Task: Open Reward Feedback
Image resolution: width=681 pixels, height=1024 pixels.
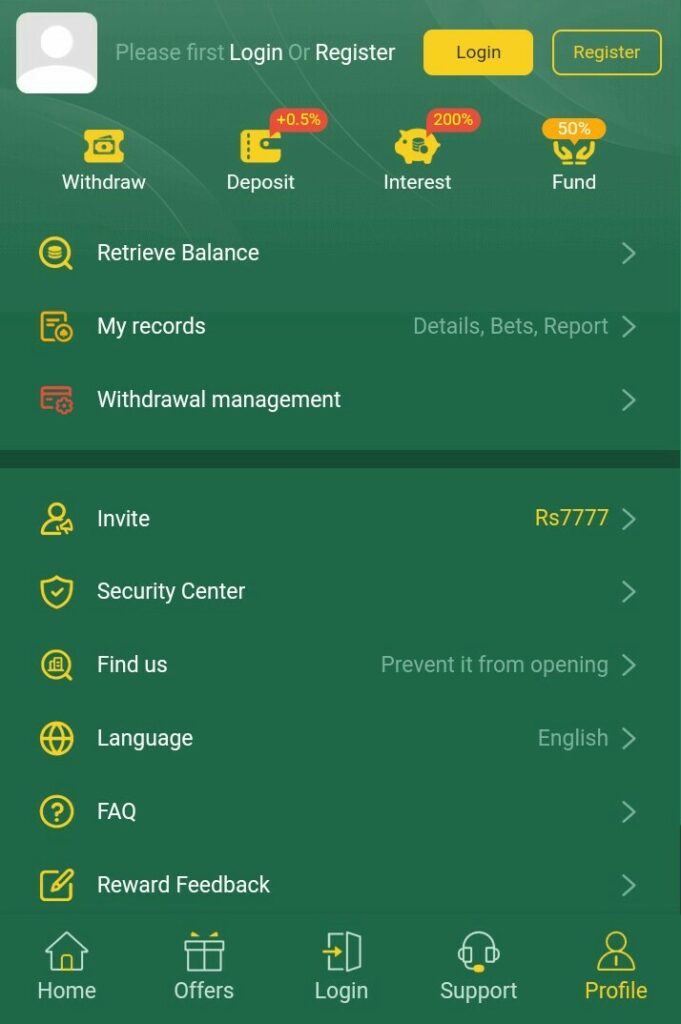Action: click(x=340, y=885)
